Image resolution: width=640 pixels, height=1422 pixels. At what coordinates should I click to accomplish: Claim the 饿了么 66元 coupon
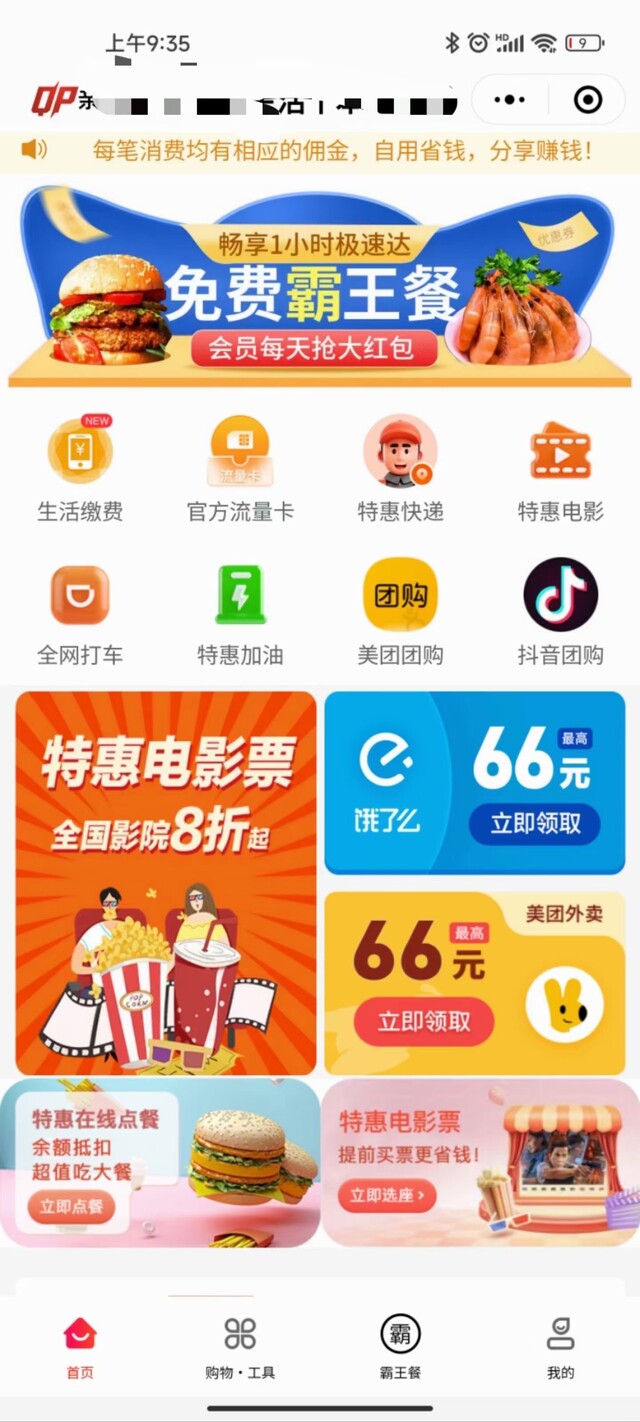[534, 823]
